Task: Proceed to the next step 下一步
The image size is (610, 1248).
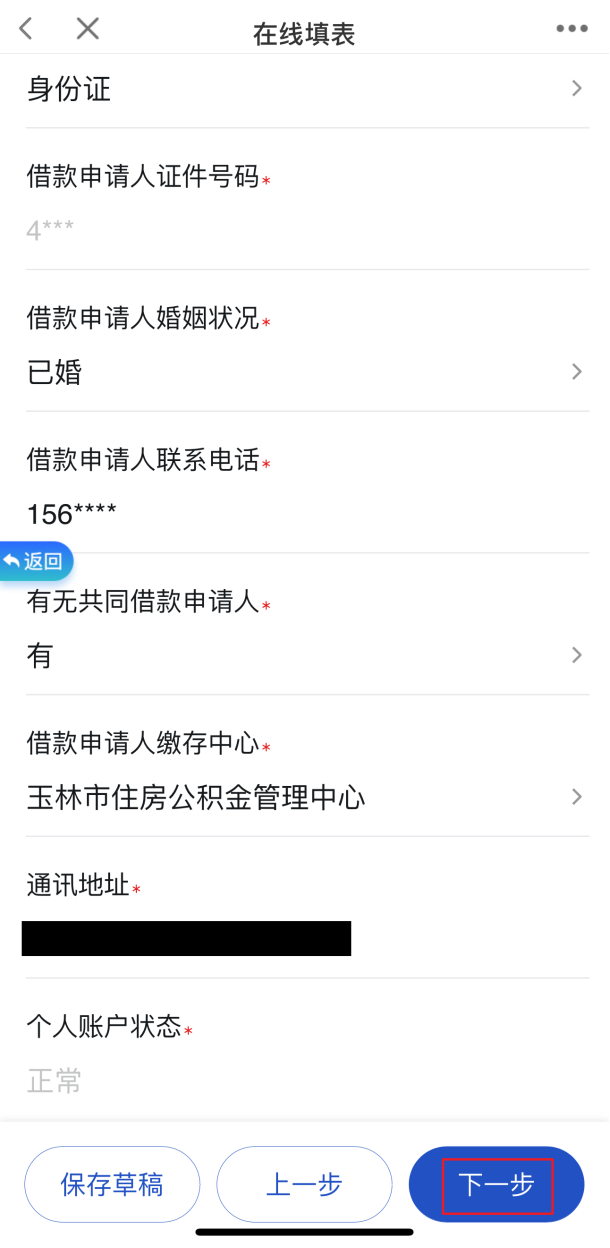Action: click(x=497, y=1185)
